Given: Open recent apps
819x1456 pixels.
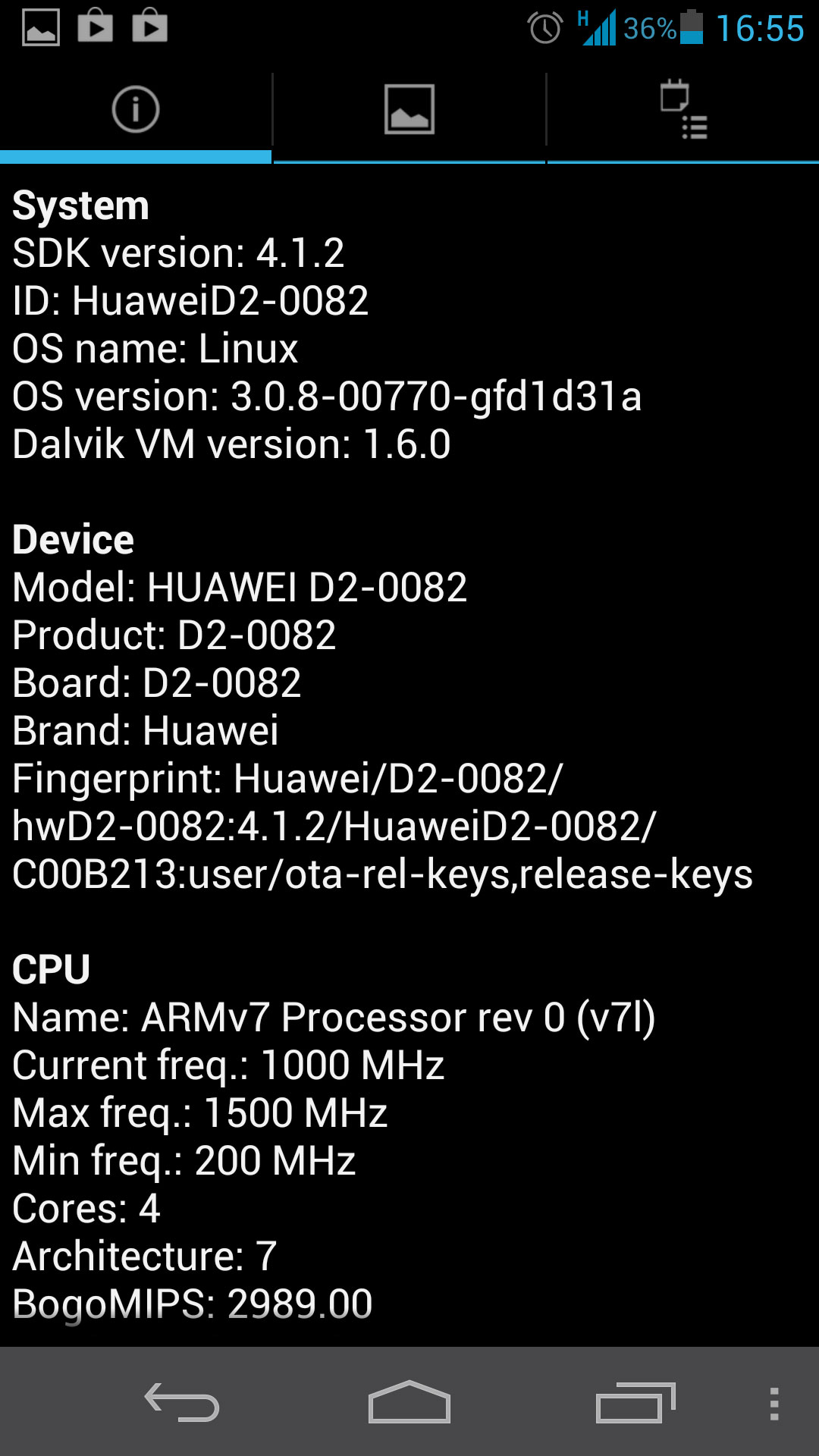Looking at the screenshot, I should click(635, 1403).
